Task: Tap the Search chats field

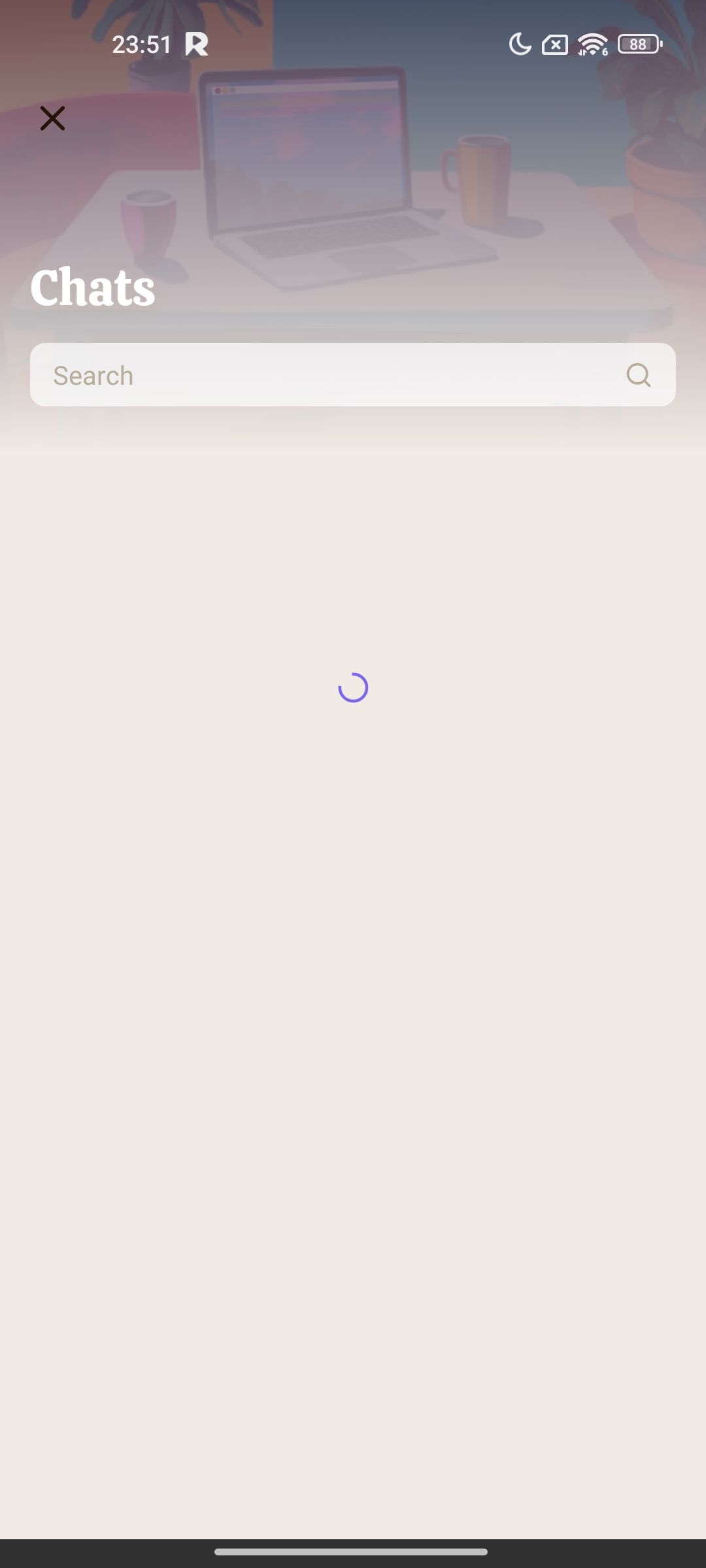Action: 353,375
